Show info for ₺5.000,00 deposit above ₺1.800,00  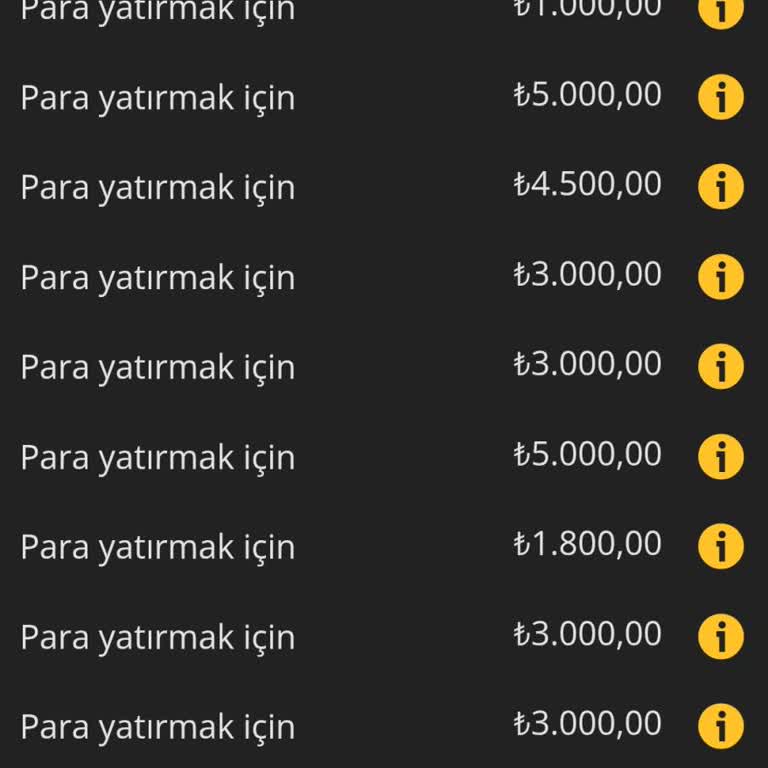click(720, 457)
